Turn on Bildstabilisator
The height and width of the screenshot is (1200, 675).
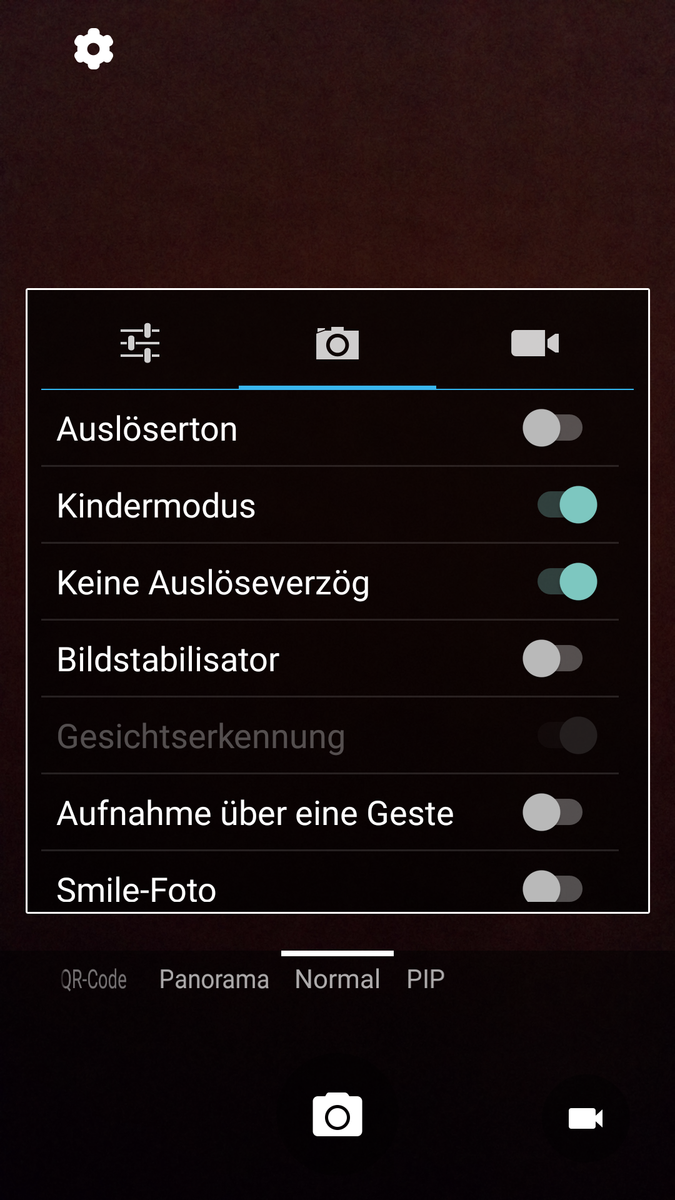553,659
